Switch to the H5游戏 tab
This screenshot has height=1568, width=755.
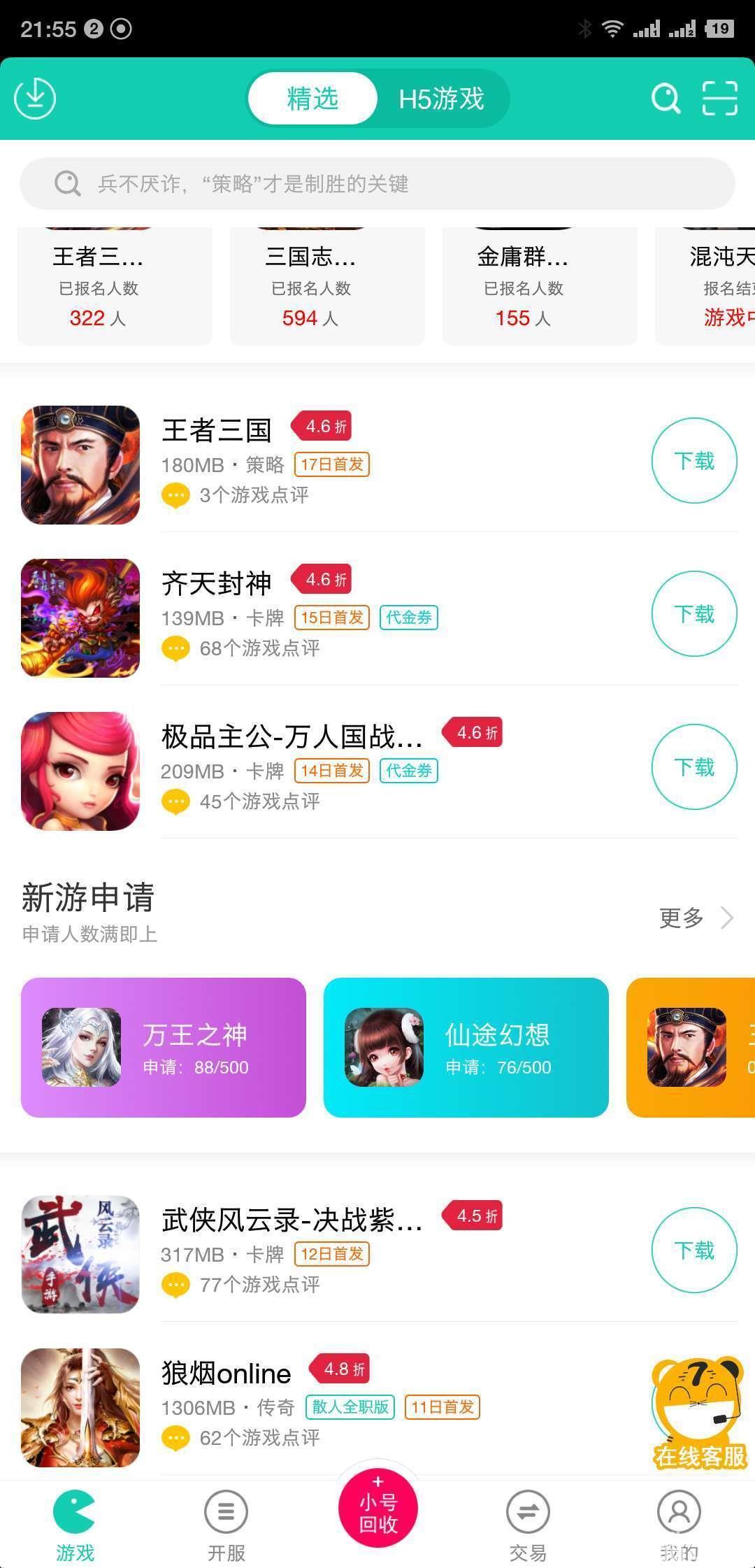[x=441, y=99]
